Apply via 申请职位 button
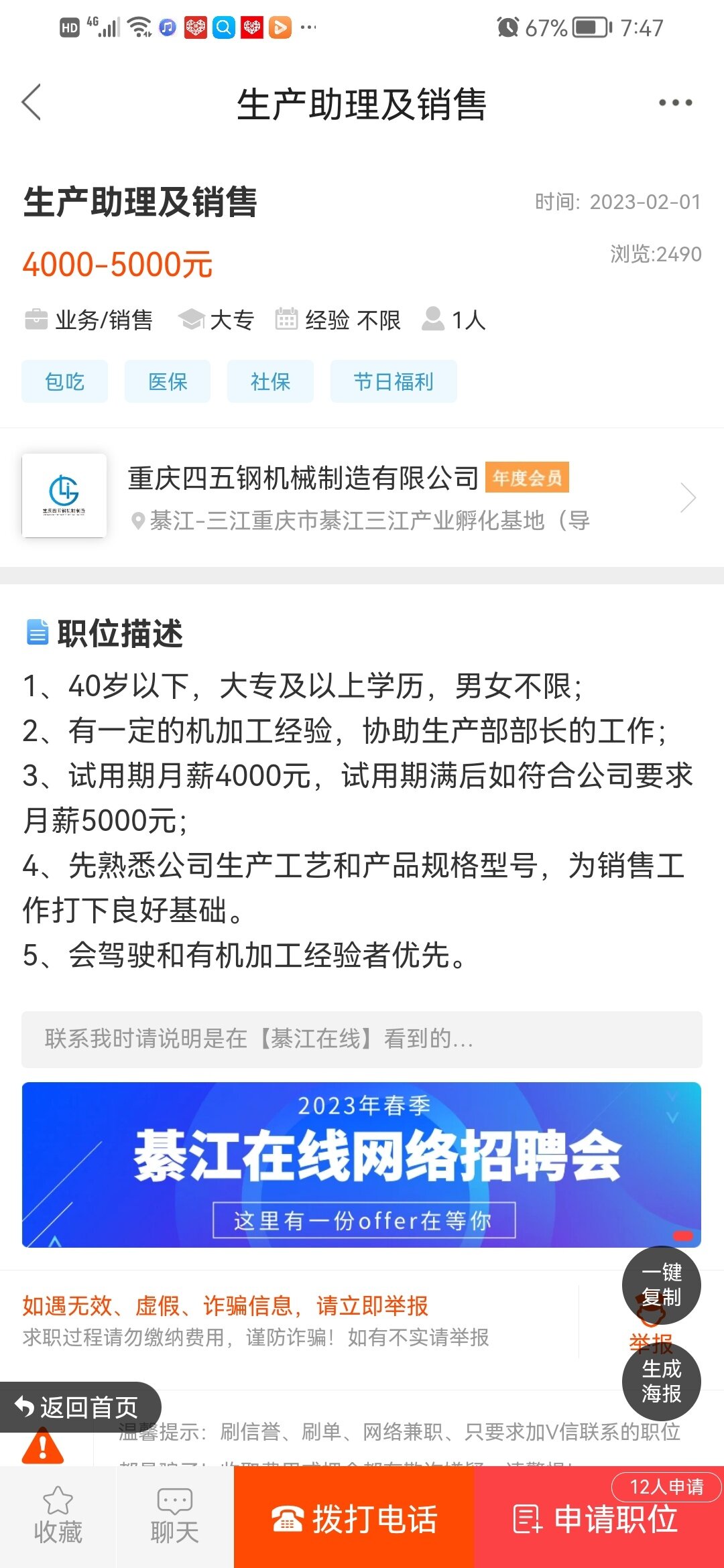 click(x=599, y=1517)
